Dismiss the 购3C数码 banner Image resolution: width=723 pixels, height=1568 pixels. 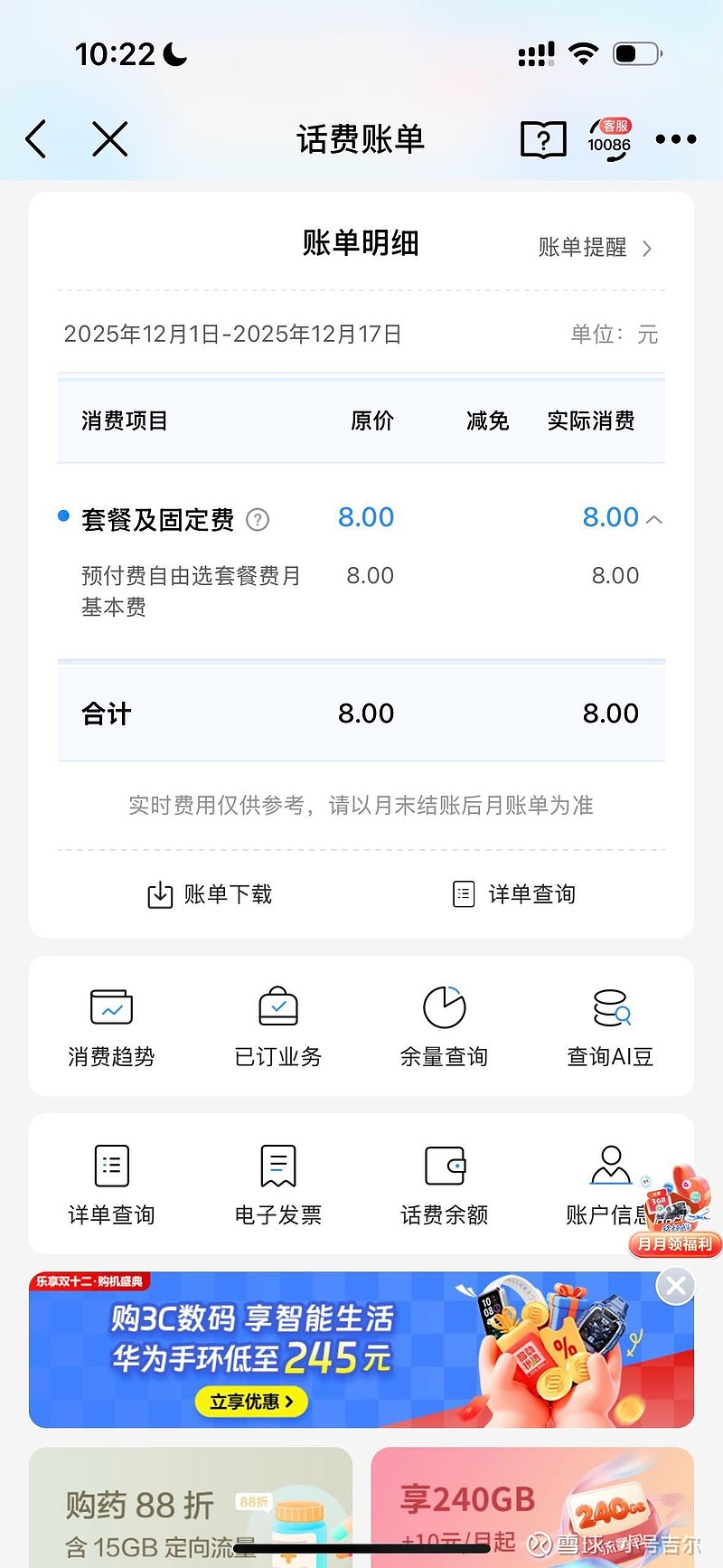[x=675, y=1286]
